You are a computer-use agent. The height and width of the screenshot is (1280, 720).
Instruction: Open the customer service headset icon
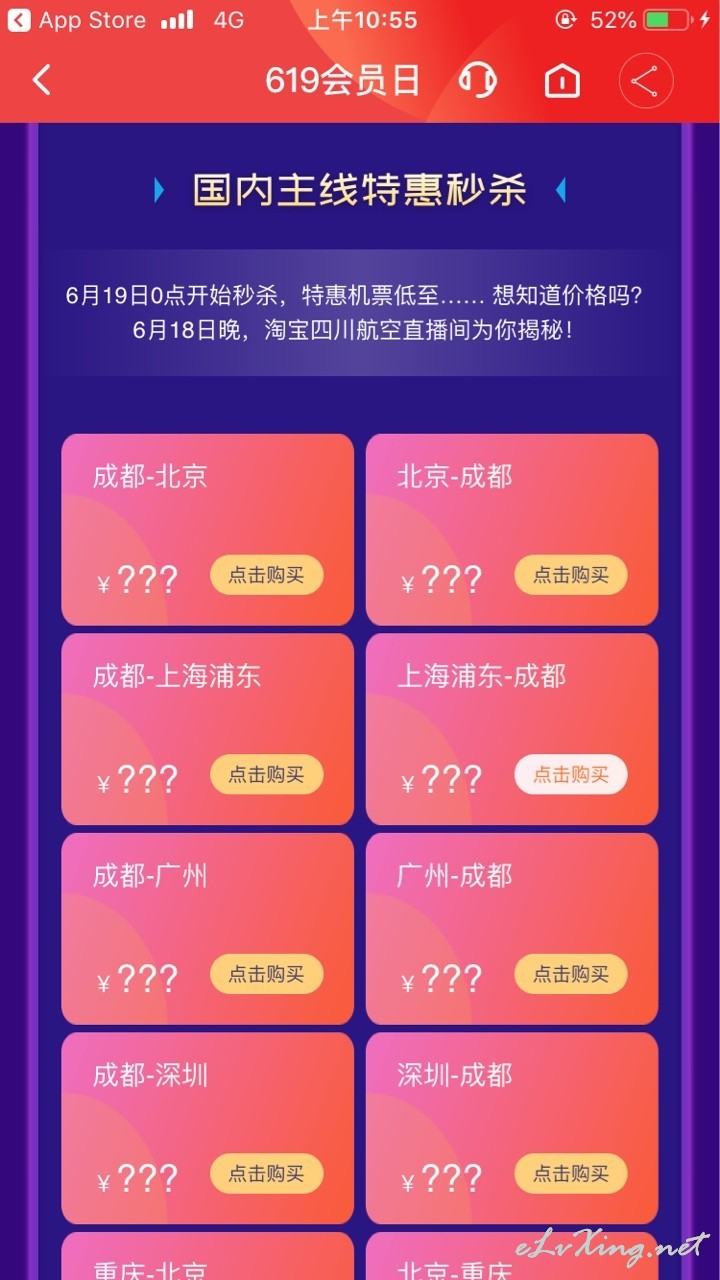[x=478, y=80]
